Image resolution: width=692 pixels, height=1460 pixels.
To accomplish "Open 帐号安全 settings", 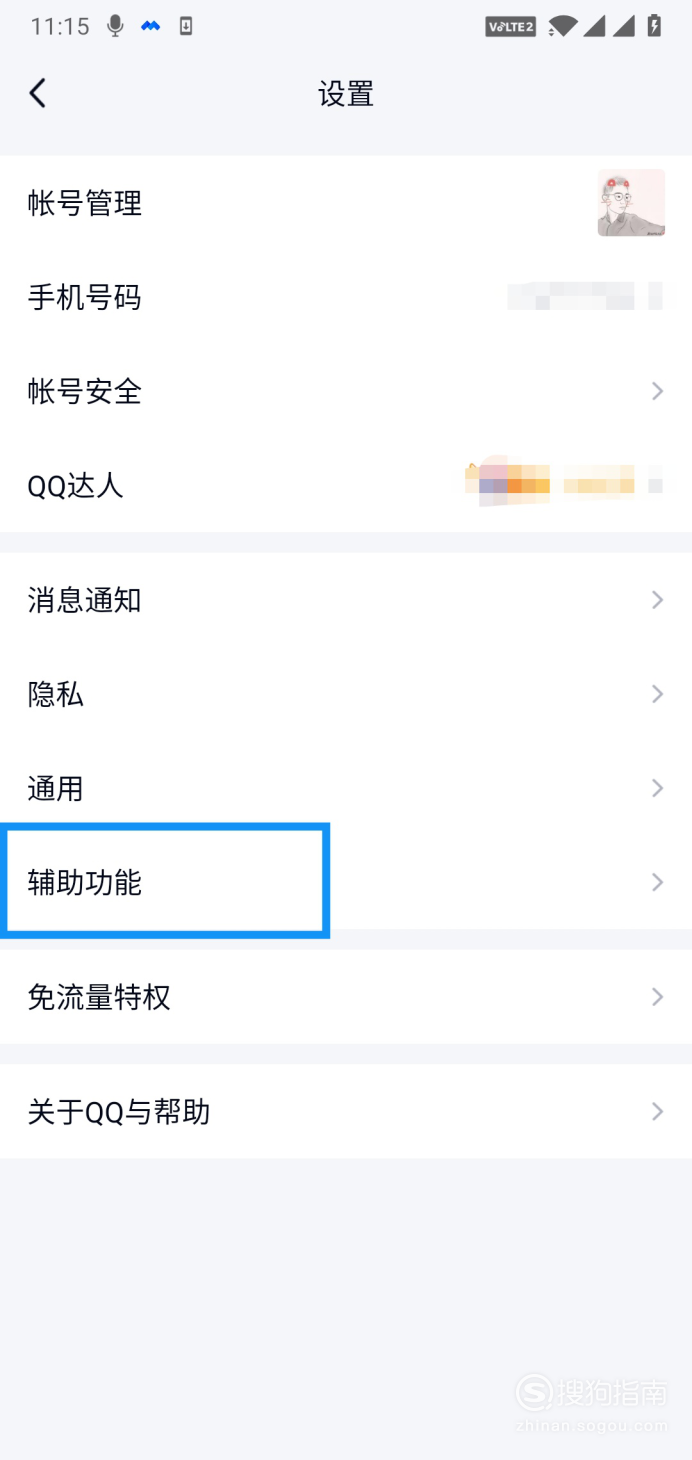I will click(x=346, y=391).
